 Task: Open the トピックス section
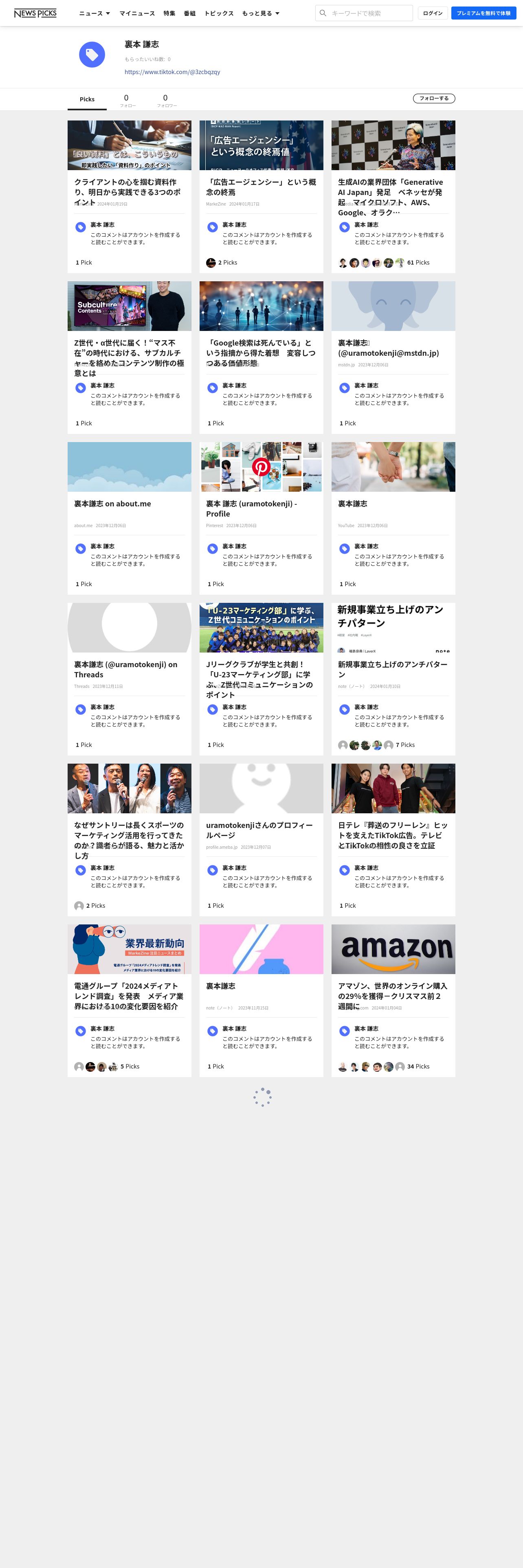219,13
